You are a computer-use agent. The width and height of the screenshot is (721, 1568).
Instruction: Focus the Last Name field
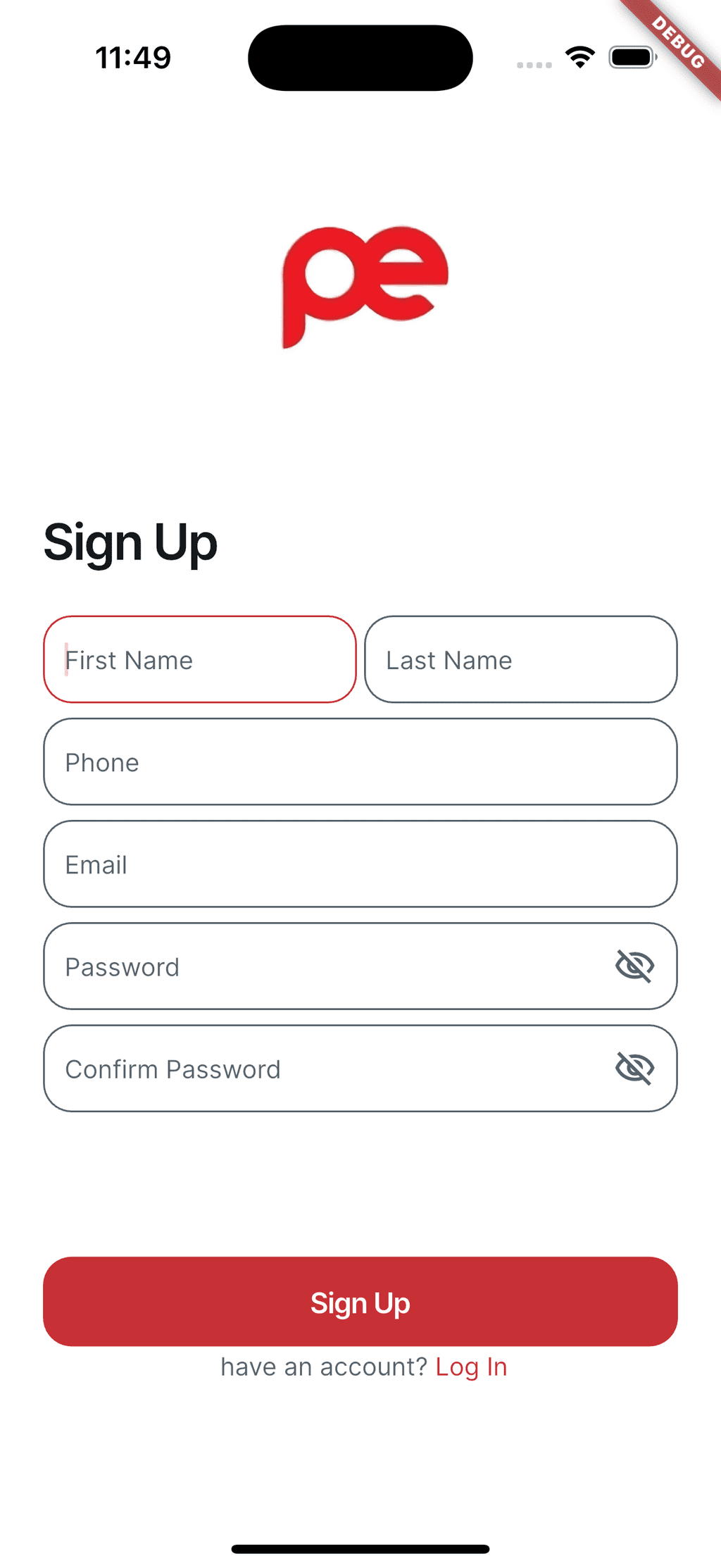point(521,659)
